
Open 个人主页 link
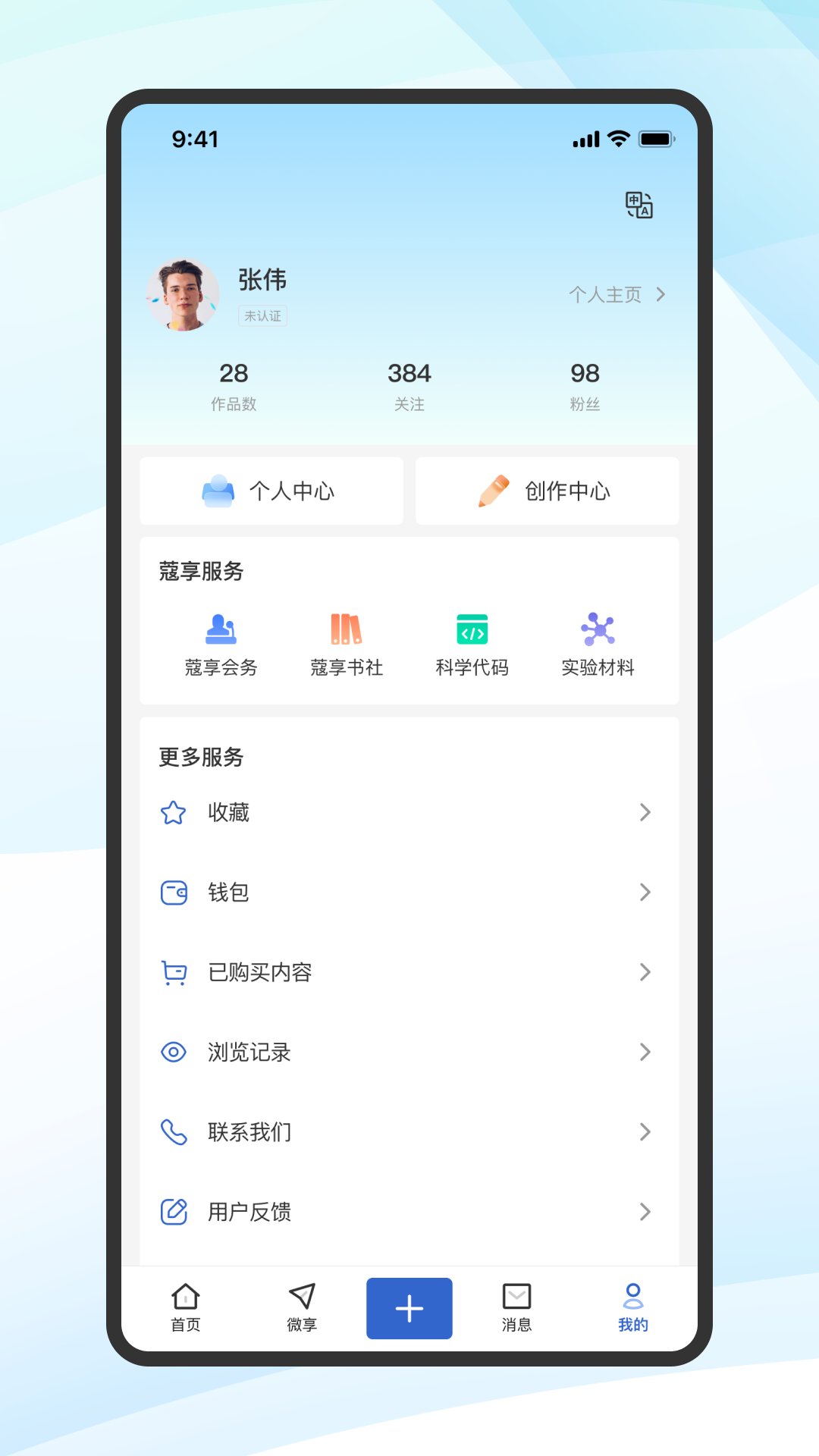click(x=617, y=294)
